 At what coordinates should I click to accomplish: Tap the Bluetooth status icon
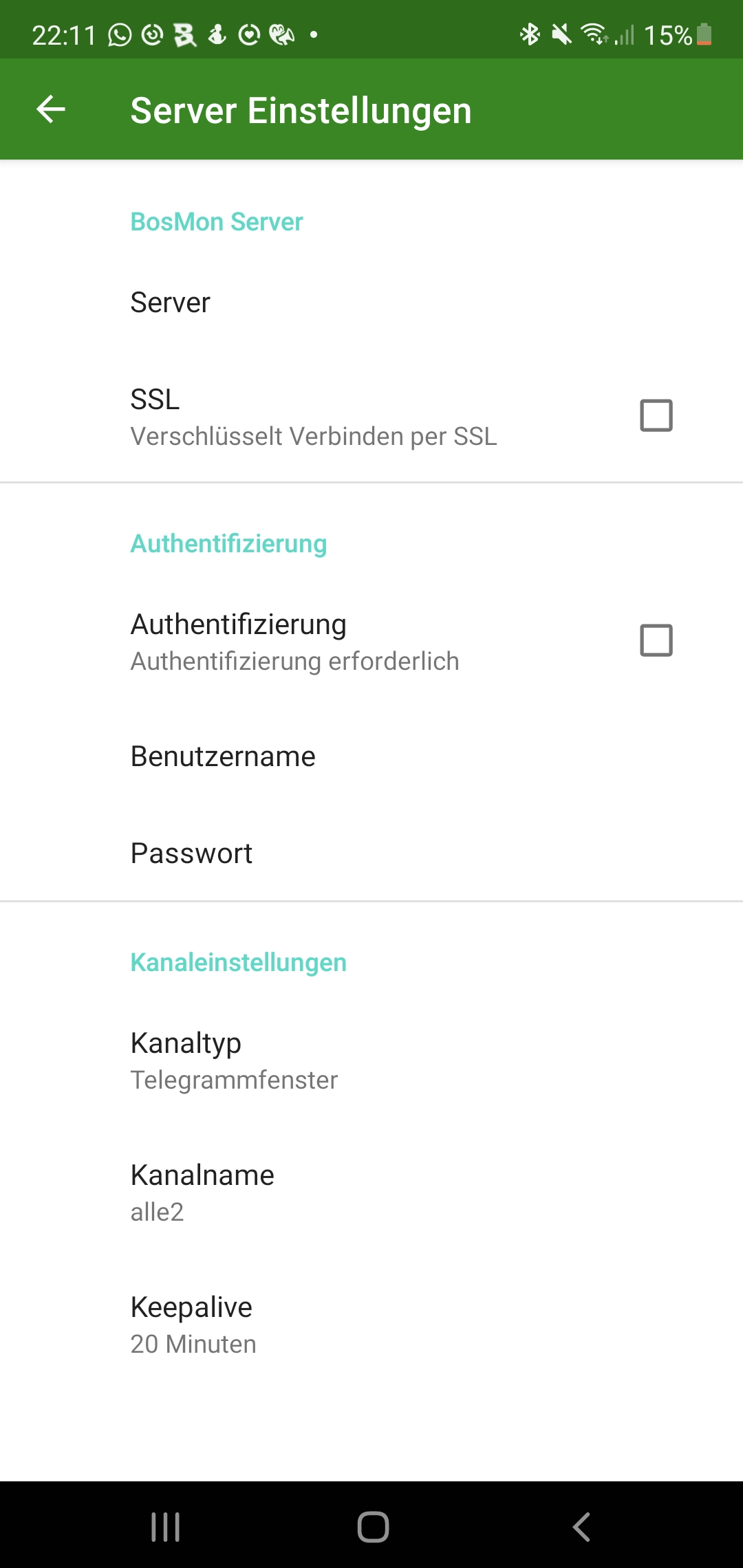click(530, 34)
